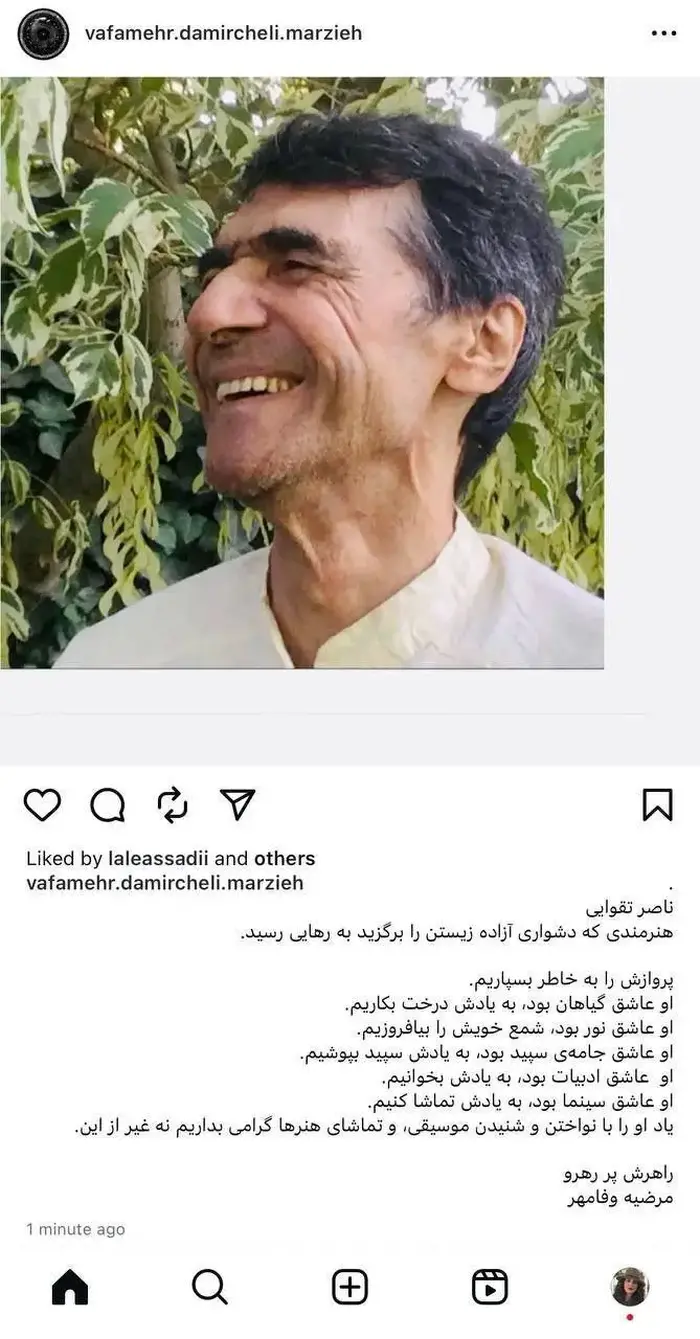Share this post via paper plane

tap(238, 805)
